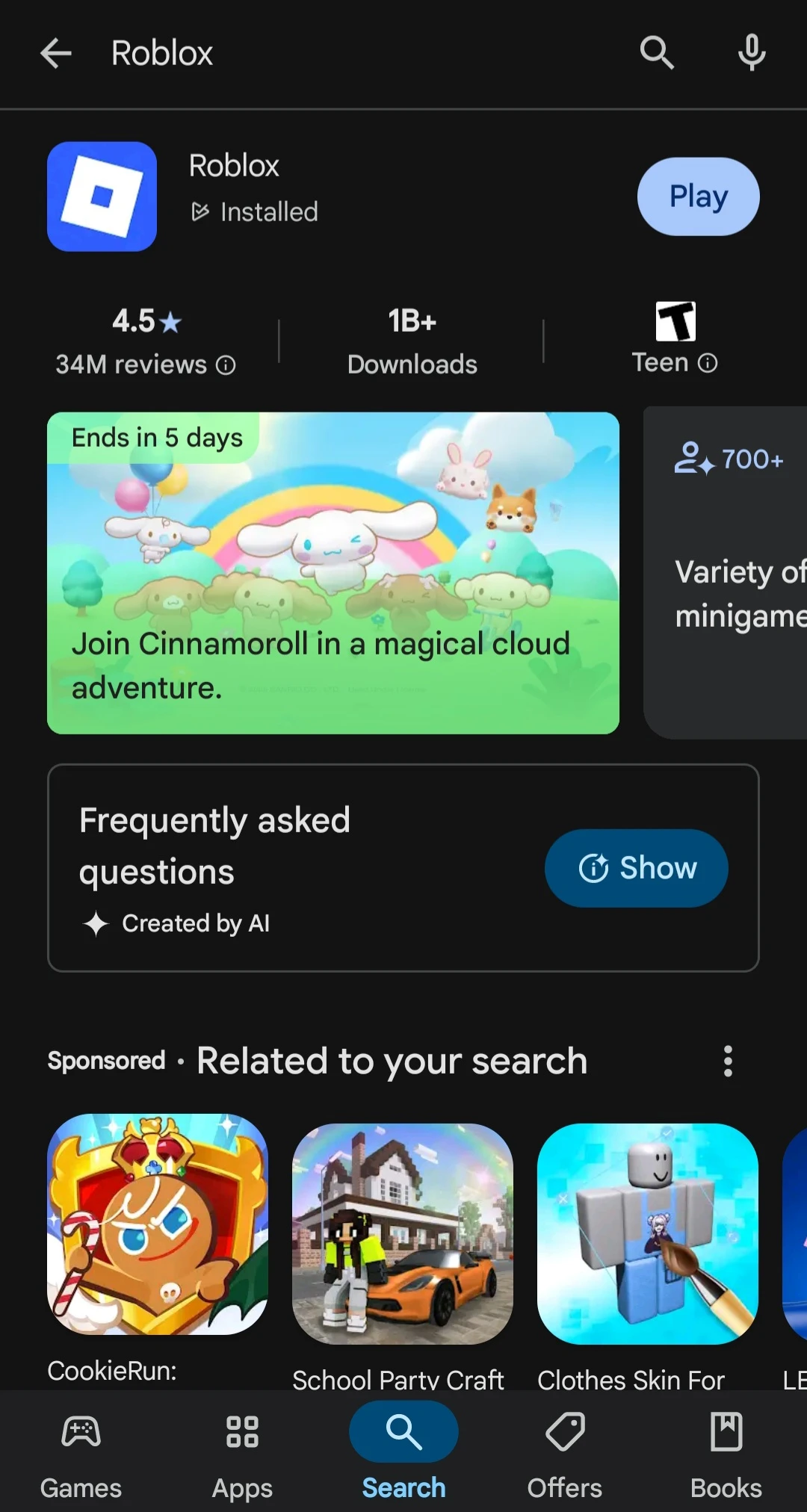Show Teen content rating info
807x1512 pixels.
click(708, 363)
